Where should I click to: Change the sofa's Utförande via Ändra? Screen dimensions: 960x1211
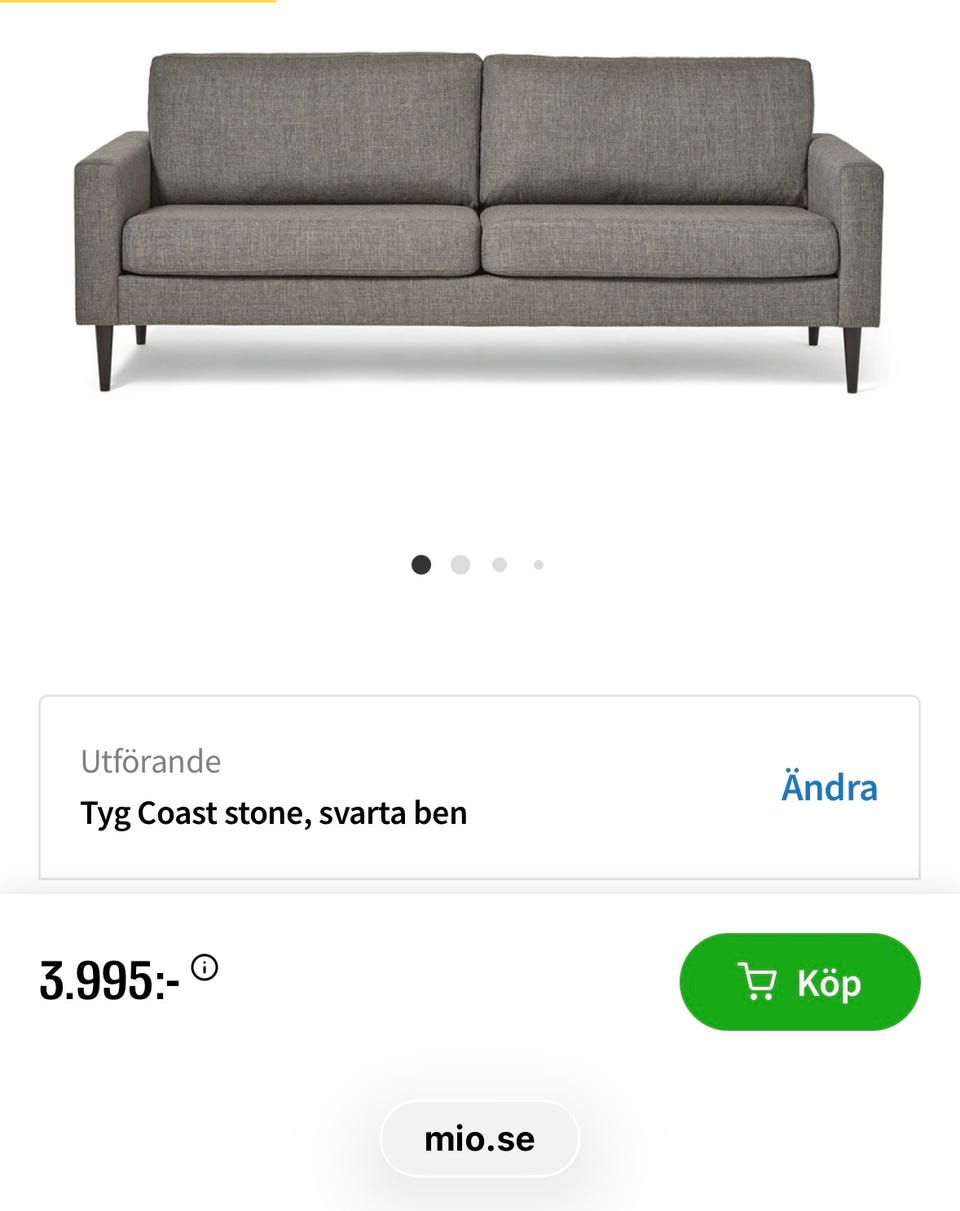pos(829,788)
